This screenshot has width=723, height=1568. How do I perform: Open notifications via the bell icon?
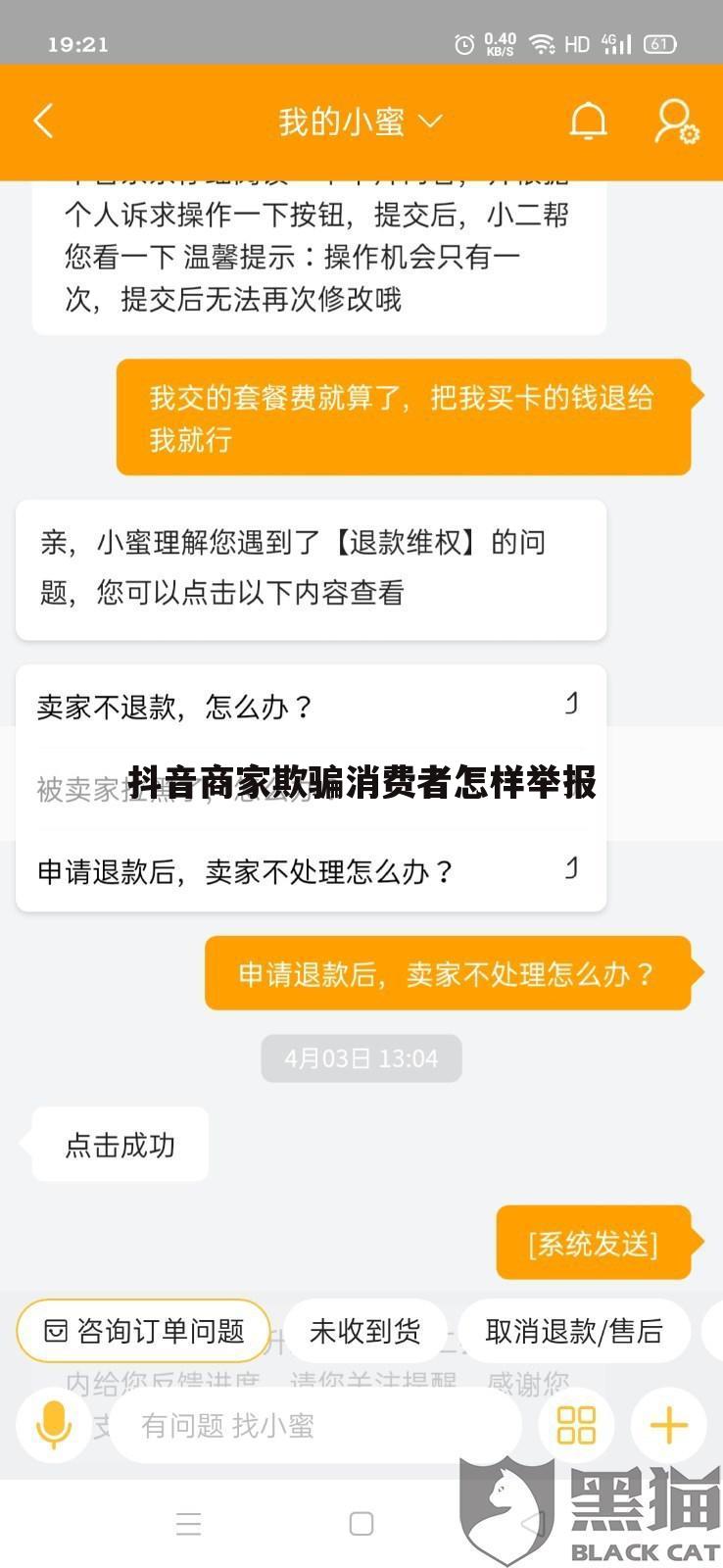pos(587,120)
